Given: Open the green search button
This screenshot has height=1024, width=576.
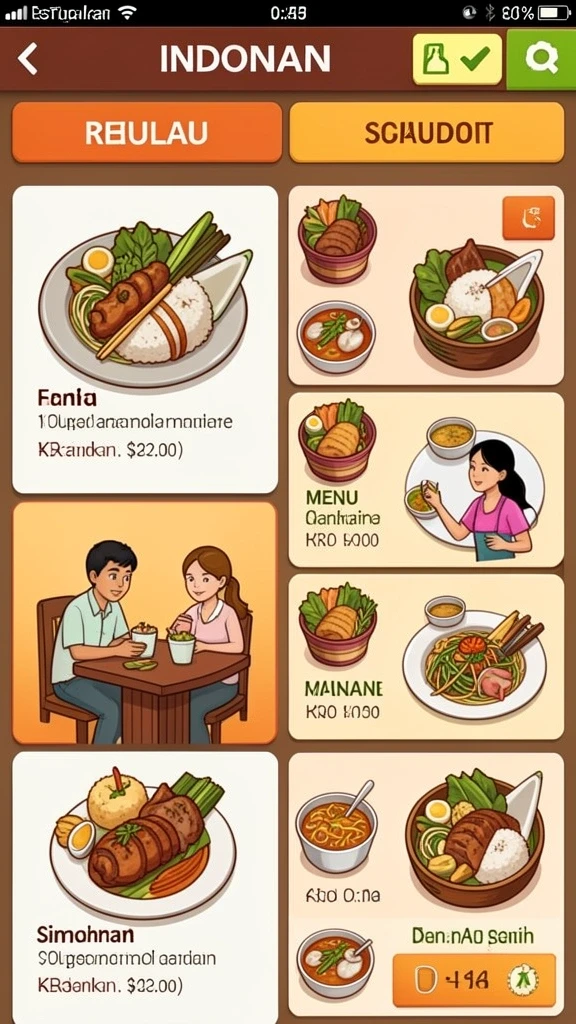Looking at the screenshot, I should (x=541, y=59).
